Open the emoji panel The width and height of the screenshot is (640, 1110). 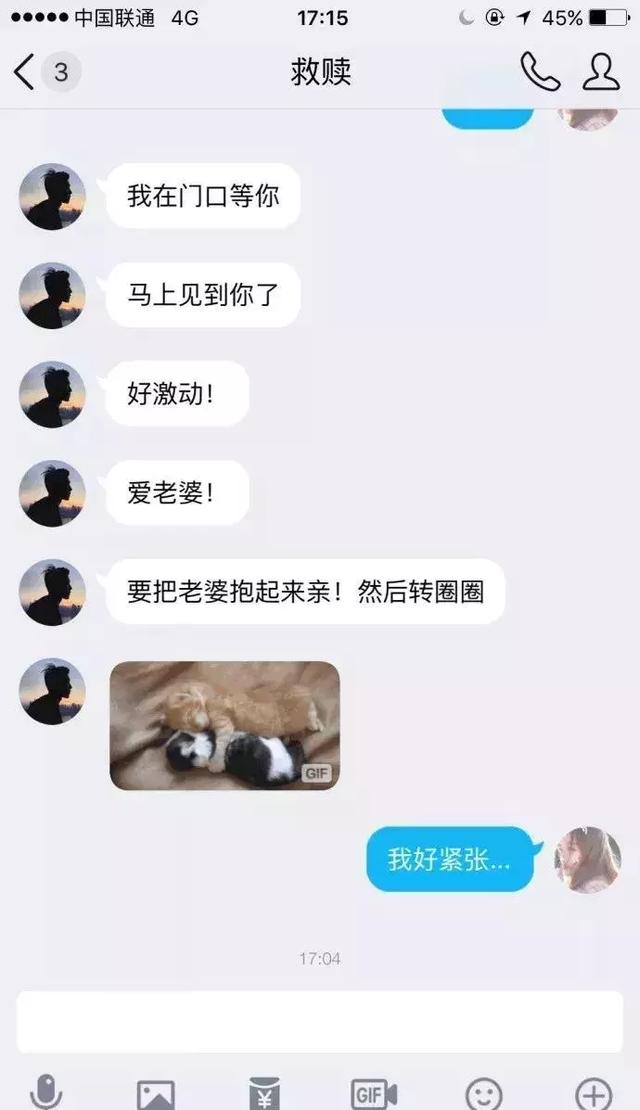(484, 1094)
